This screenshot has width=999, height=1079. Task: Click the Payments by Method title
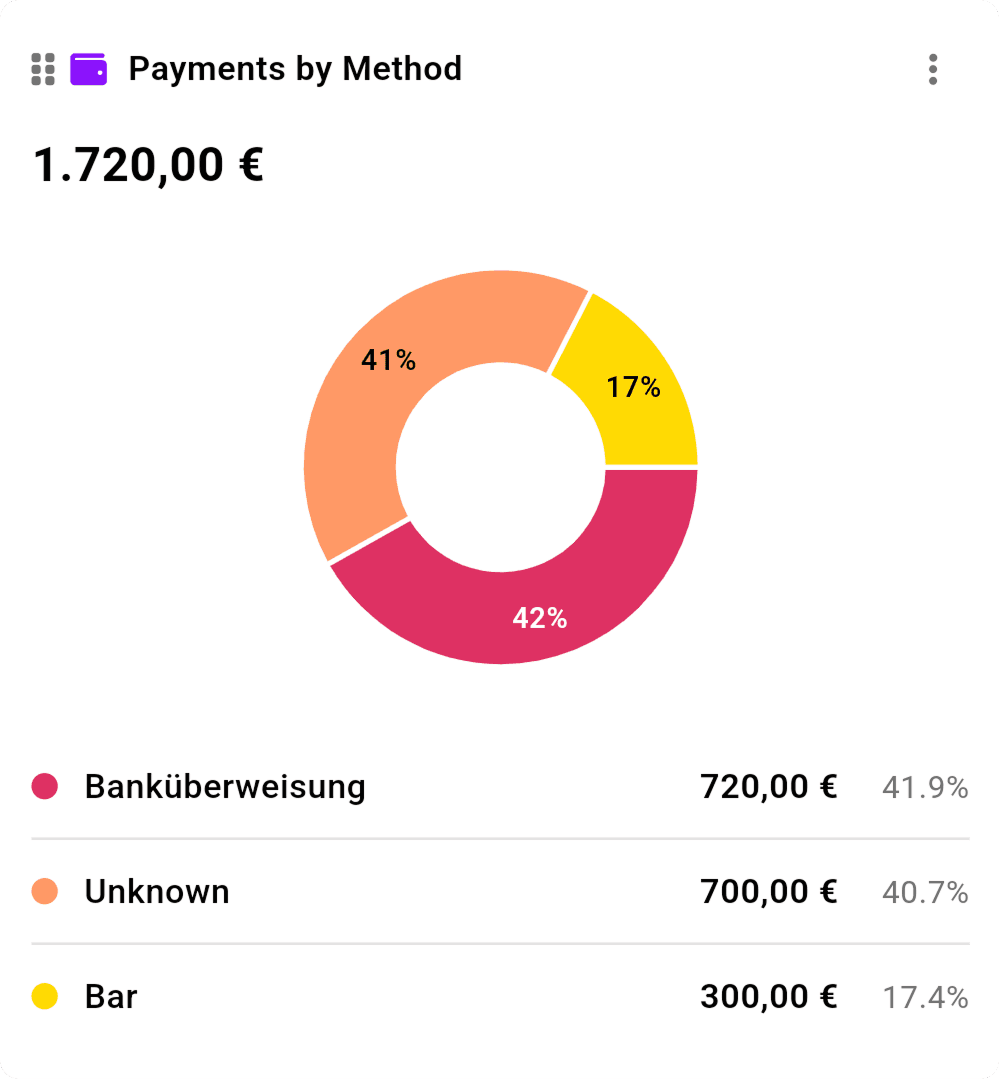pos(295,68)
